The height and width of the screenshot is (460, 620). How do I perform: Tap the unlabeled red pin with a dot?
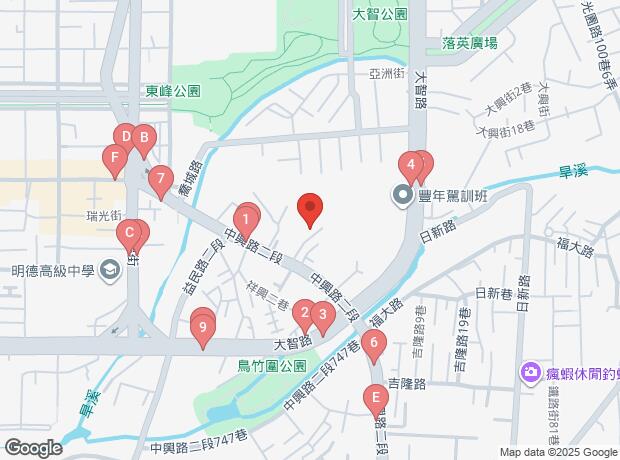[310, 209]
